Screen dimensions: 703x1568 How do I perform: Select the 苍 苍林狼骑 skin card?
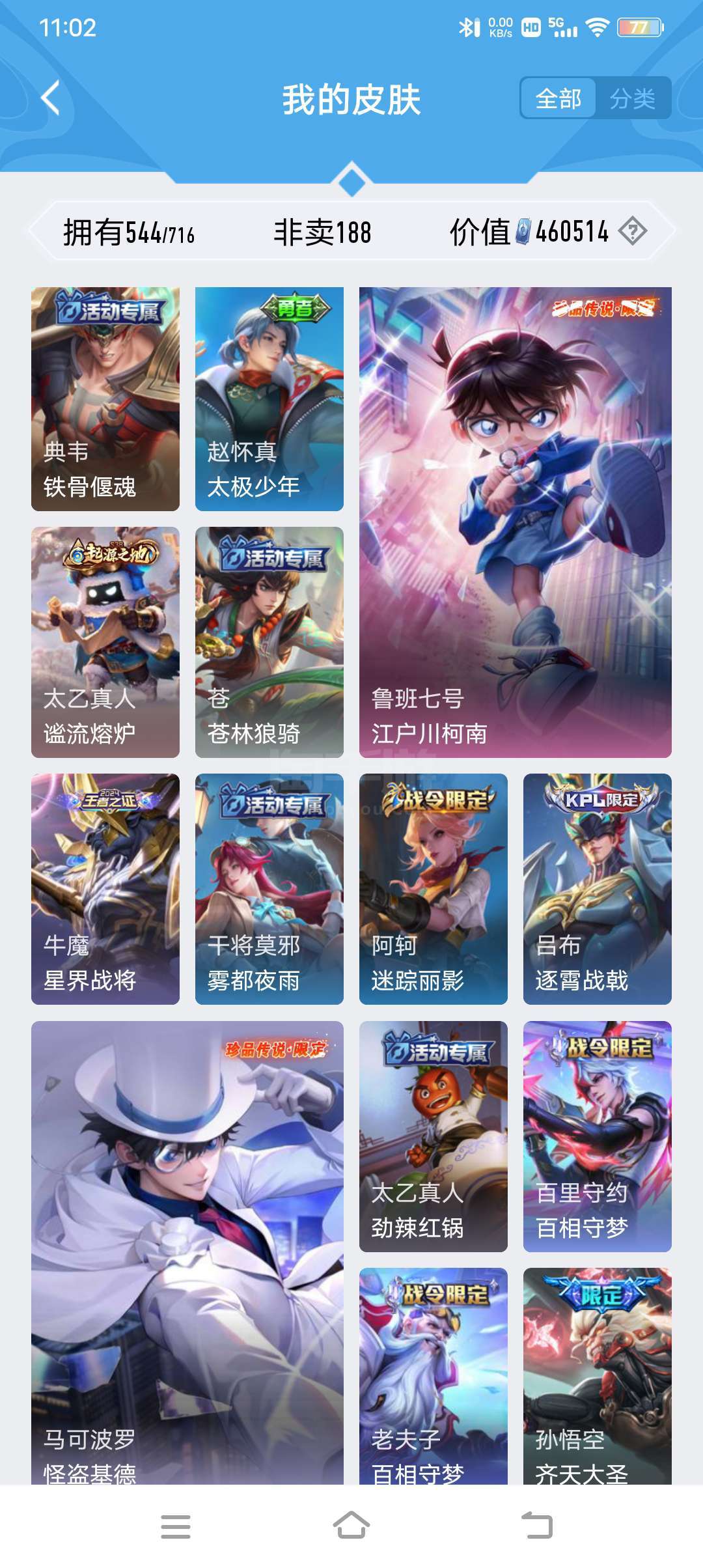pos(269,642)
